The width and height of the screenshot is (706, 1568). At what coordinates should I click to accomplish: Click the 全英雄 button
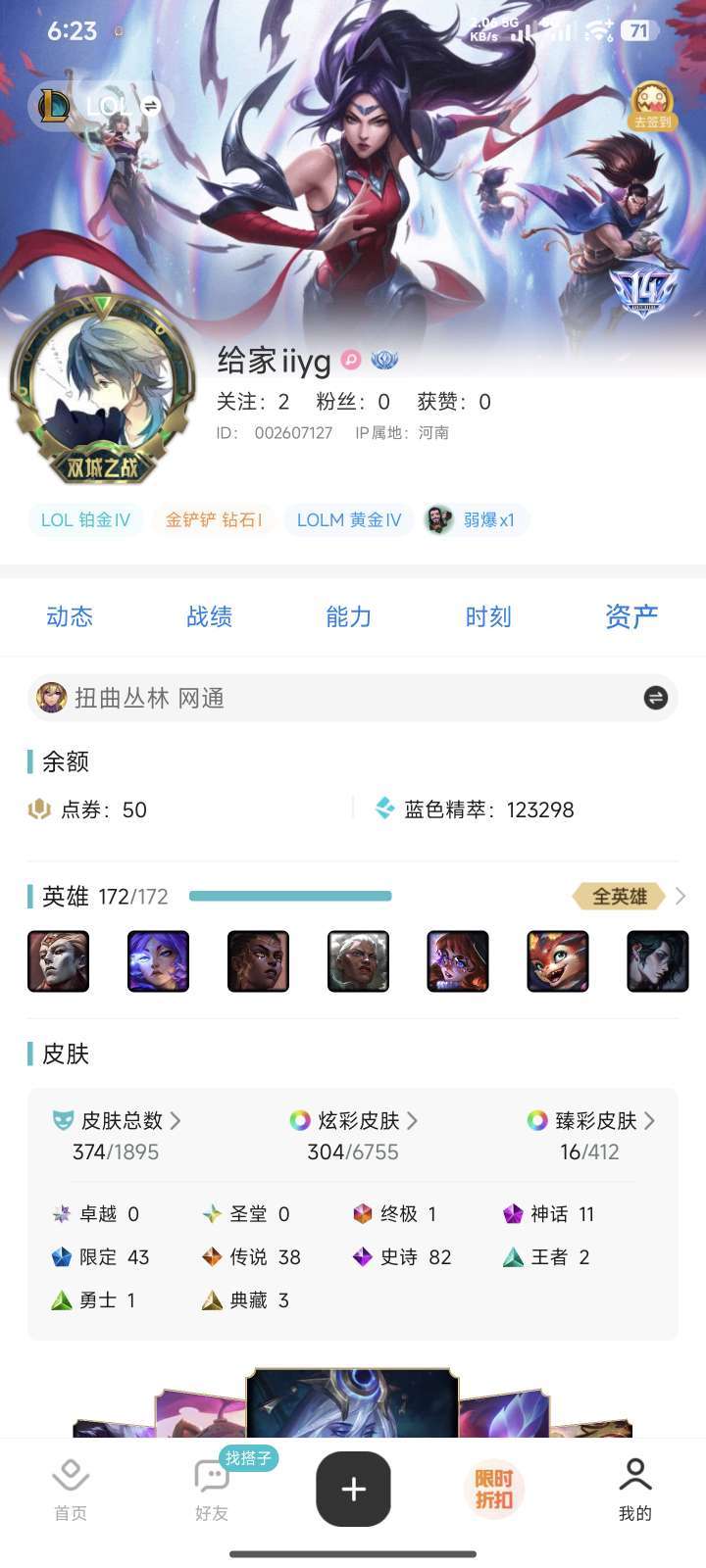619,896
